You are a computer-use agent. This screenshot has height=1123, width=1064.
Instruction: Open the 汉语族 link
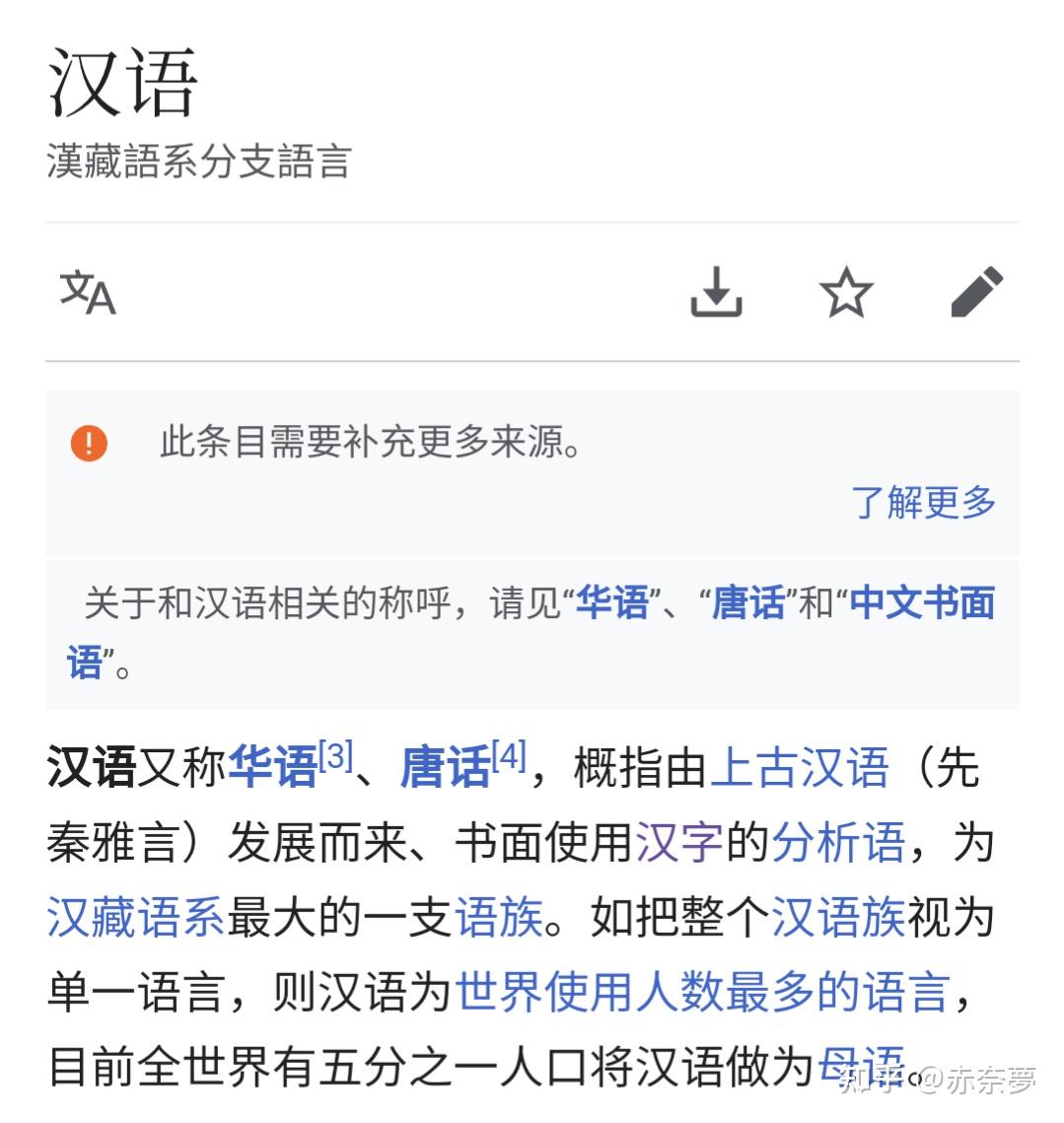[x=838, y=918]
